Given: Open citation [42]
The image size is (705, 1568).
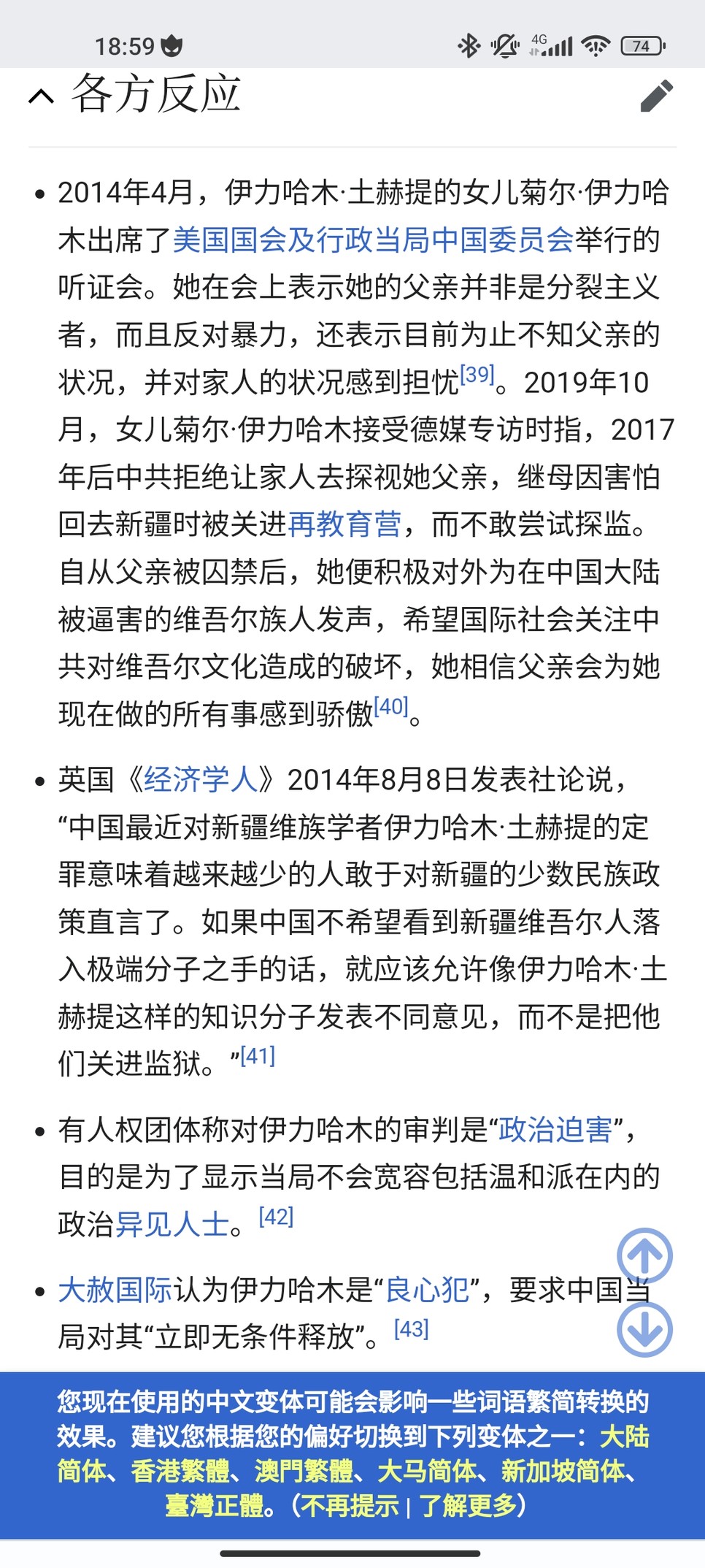Looking at the screenshot, I should pos(276,1217).
